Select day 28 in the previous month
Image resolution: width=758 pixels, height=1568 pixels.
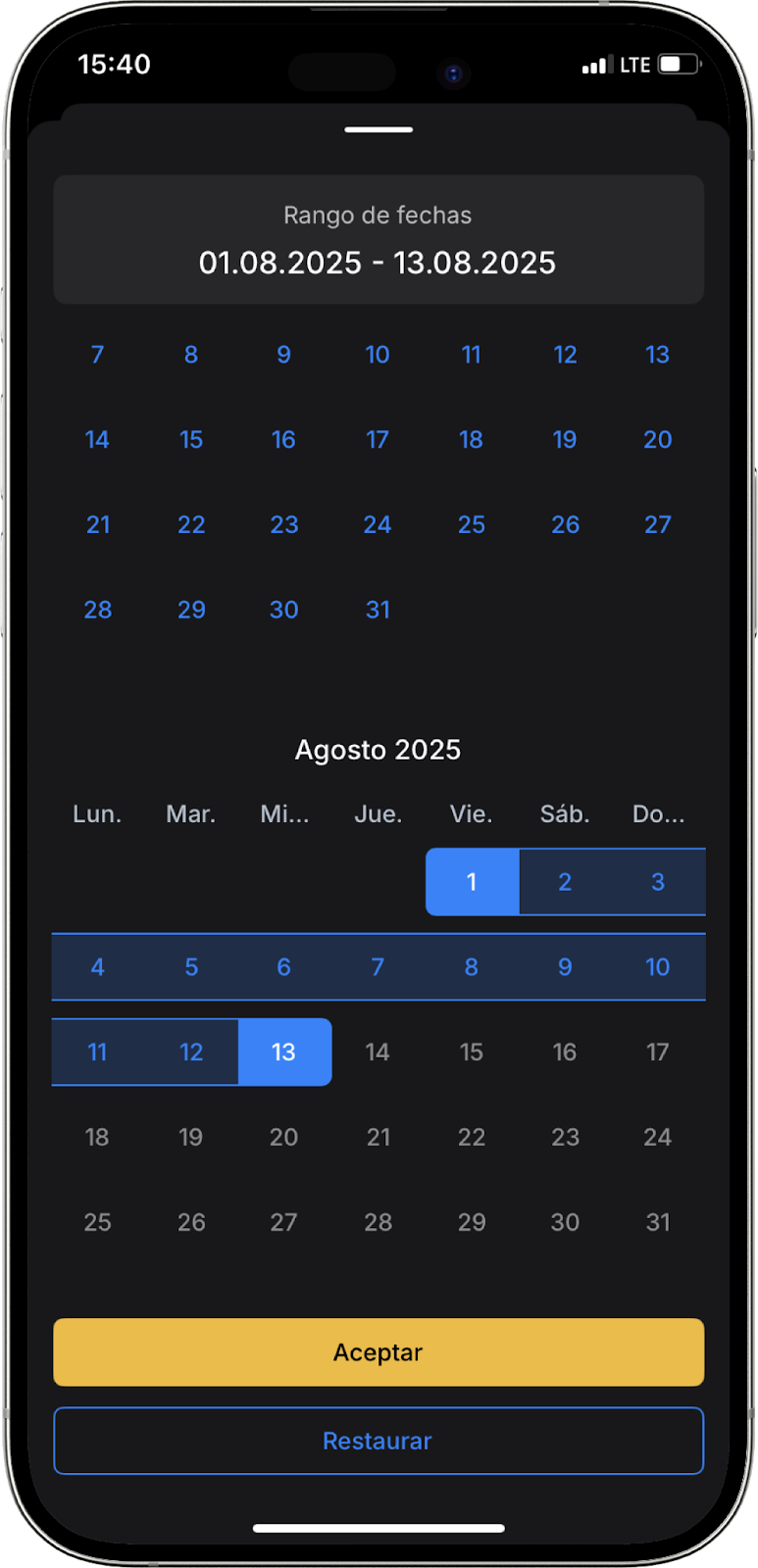97,610
